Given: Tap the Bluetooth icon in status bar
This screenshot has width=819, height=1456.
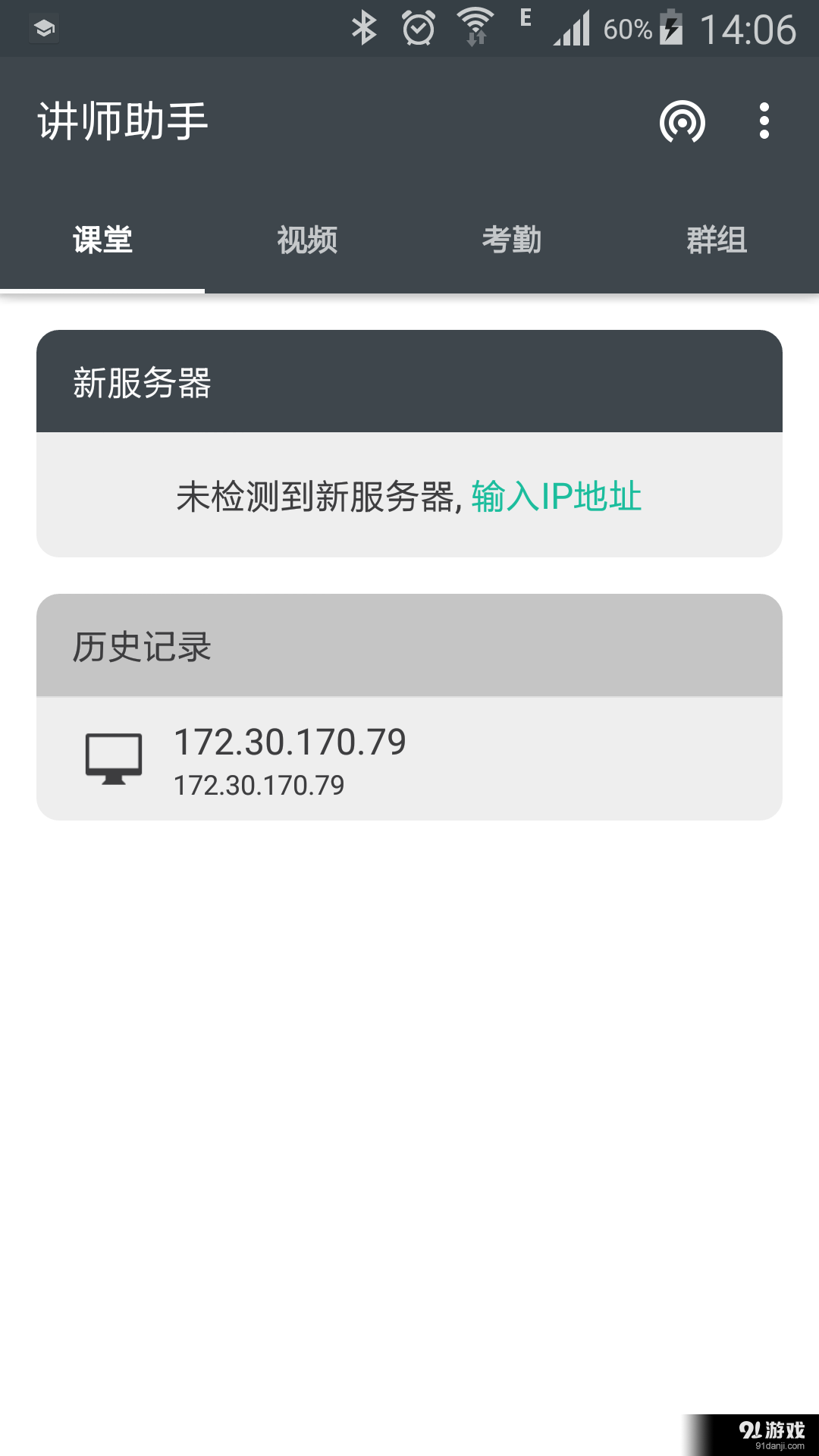Looking at the screenshot, I should (366, 27).
